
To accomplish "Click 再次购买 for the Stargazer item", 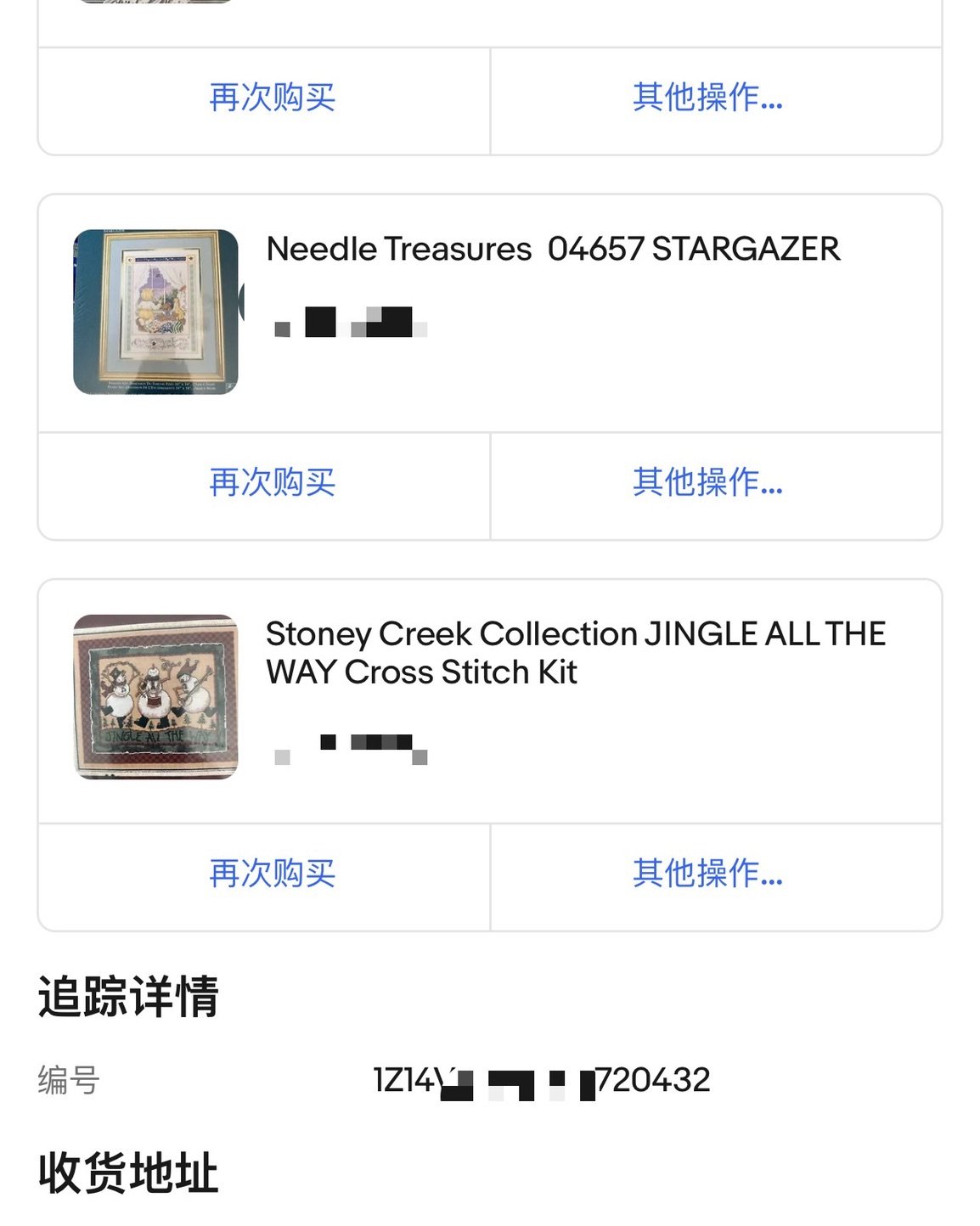I will (x=270, y=483).
